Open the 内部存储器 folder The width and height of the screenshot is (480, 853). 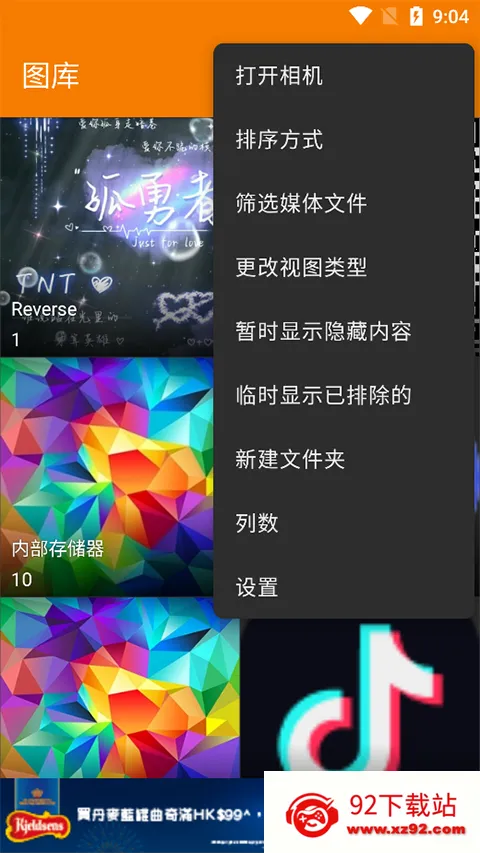click(107, 477)
